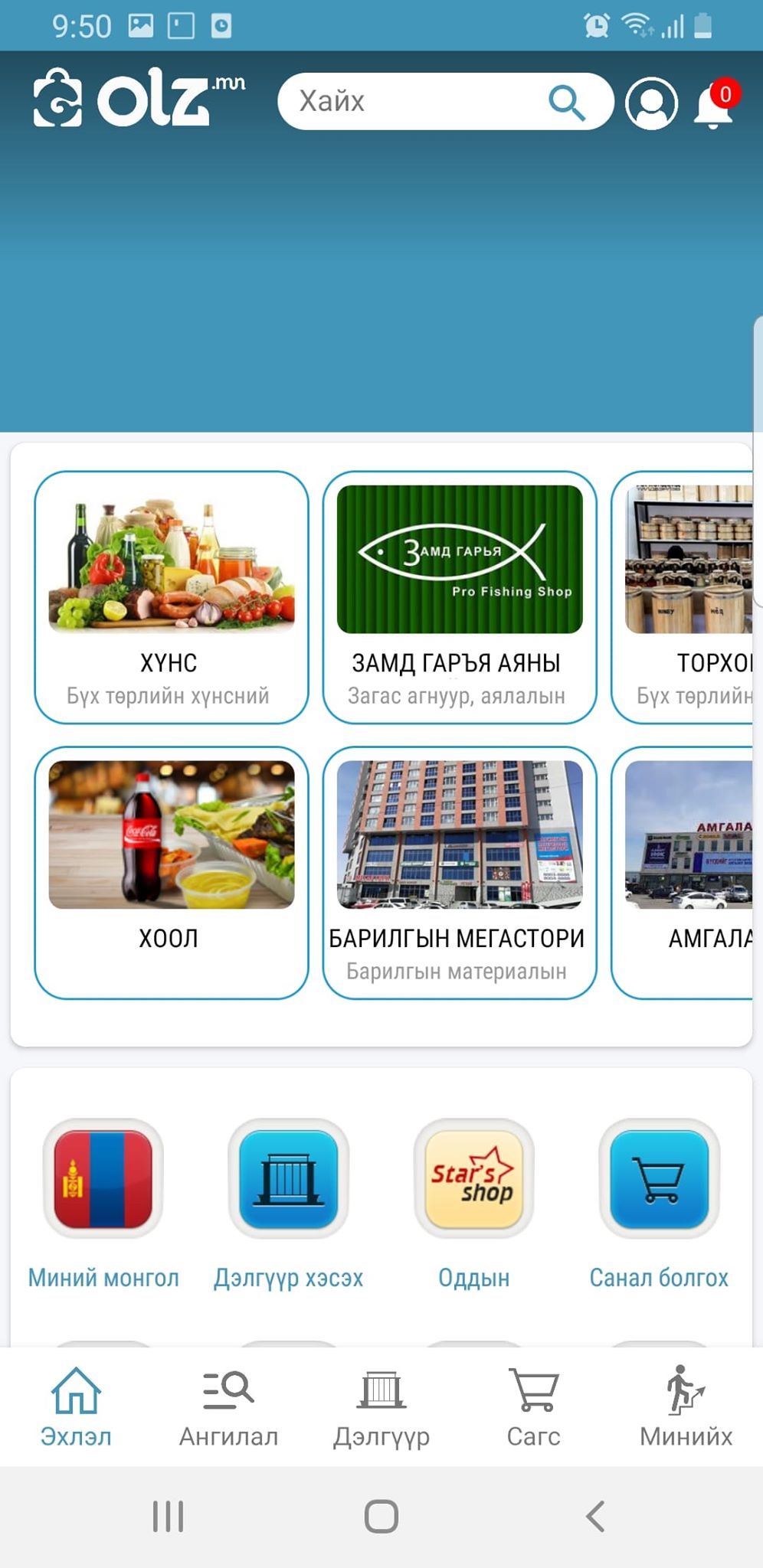Screen dimensions: 763x1568
Task: Select the Миний монгол shortcut
Action: click(x=103, y=1179)
